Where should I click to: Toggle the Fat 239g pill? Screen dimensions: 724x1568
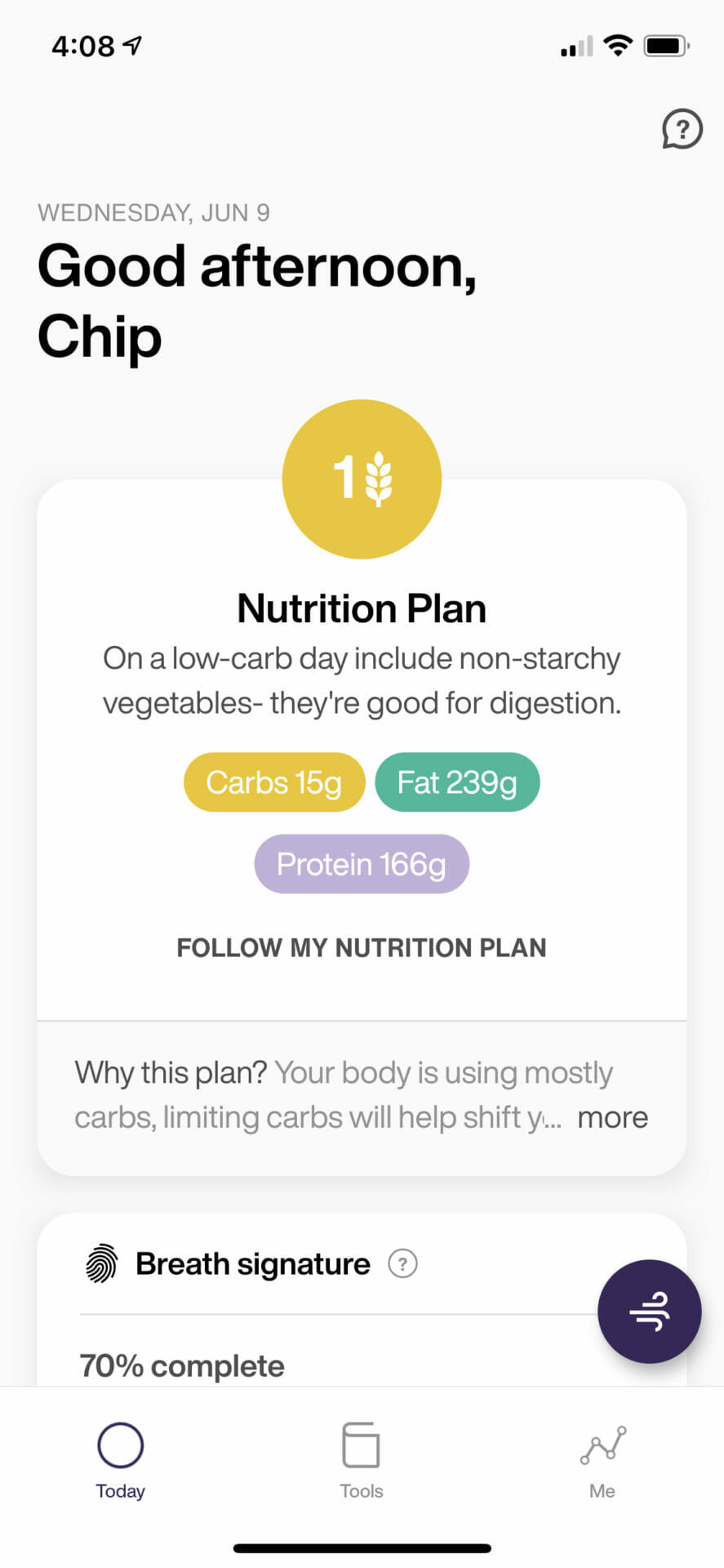click(457, 782)
